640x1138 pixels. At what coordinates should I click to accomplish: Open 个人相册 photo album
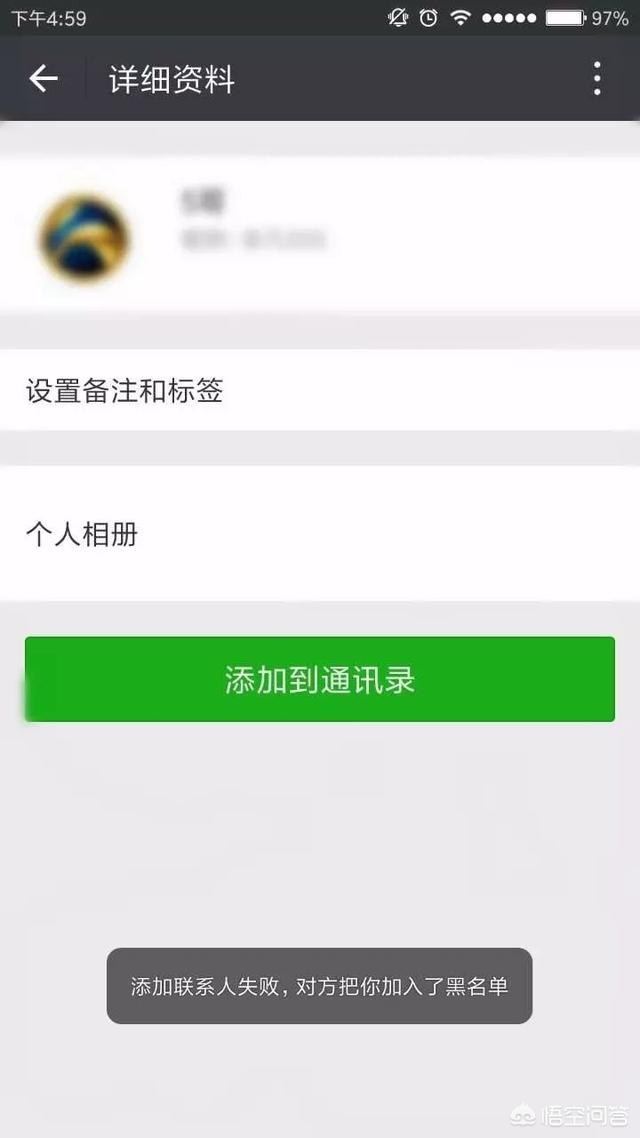click(320, 534)
